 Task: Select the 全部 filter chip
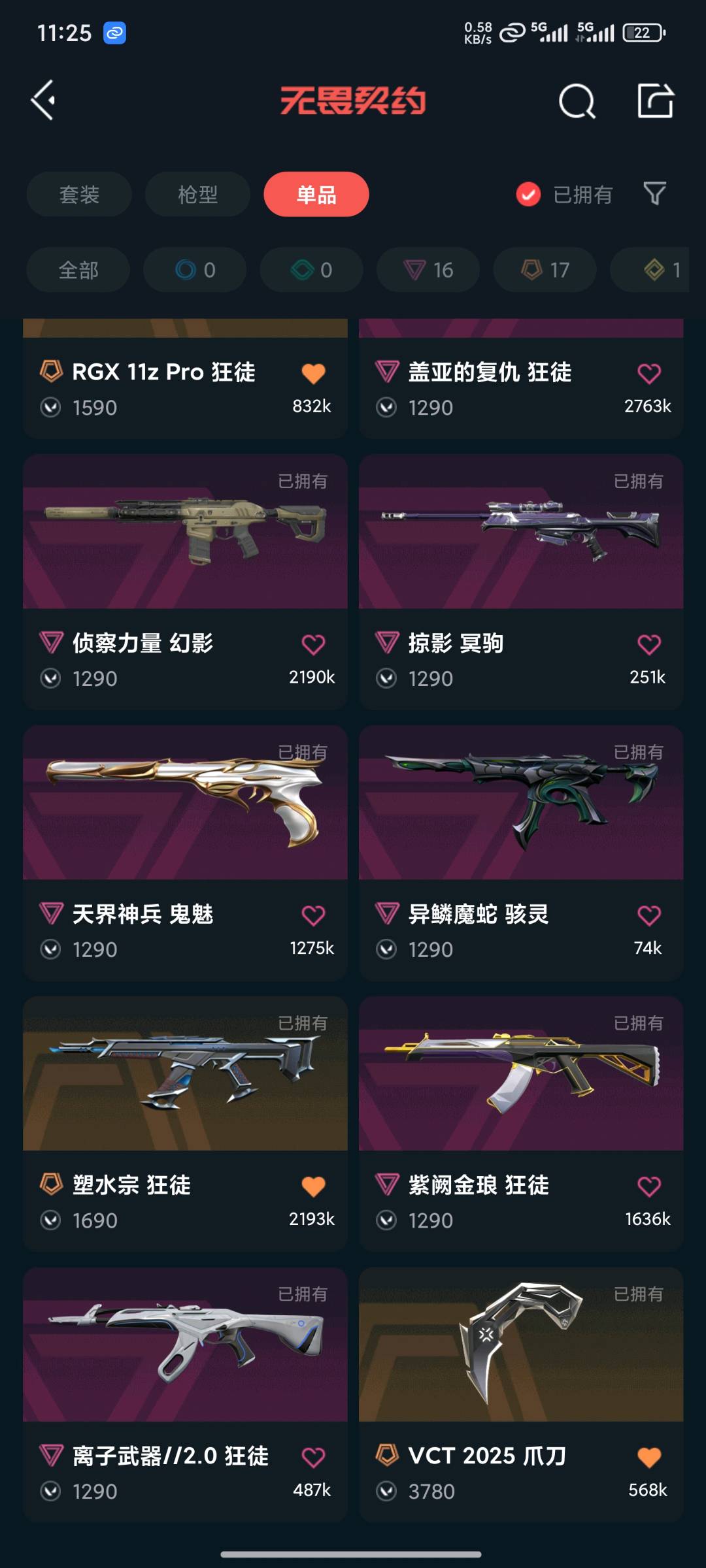78,270
